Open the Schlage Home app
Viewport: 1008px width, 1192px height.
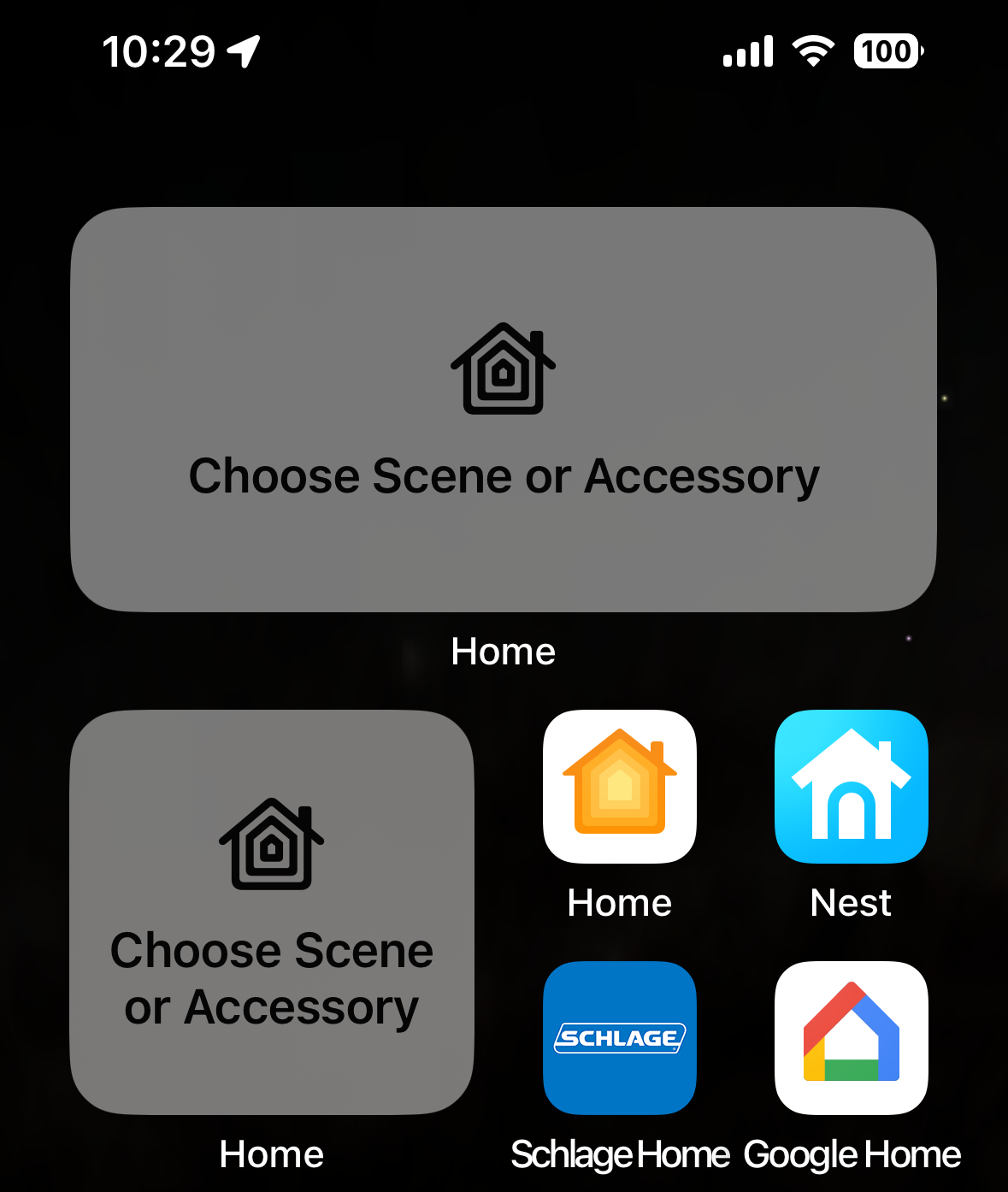click(620, 1037)
